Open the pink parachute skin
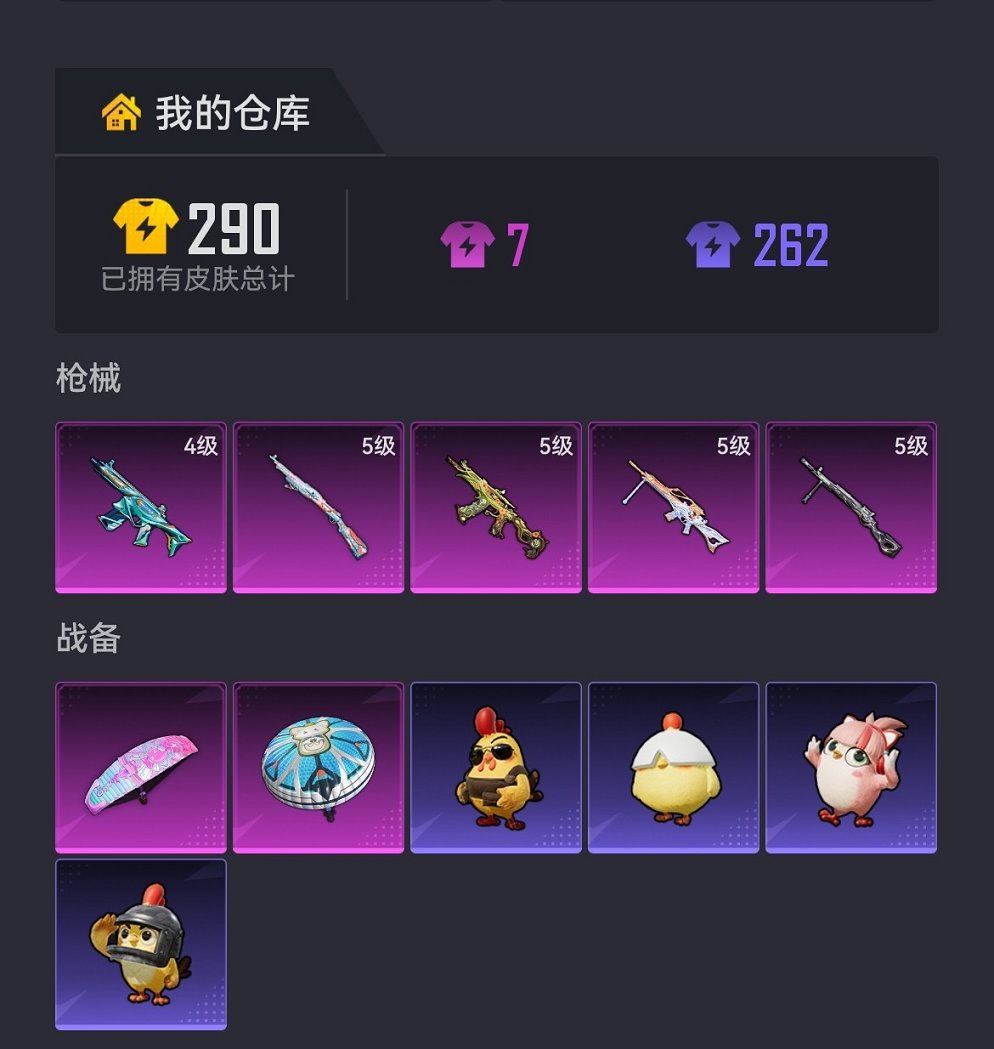Image resolution: width=994 pixels, height=1049 pixels. (141, 767)
